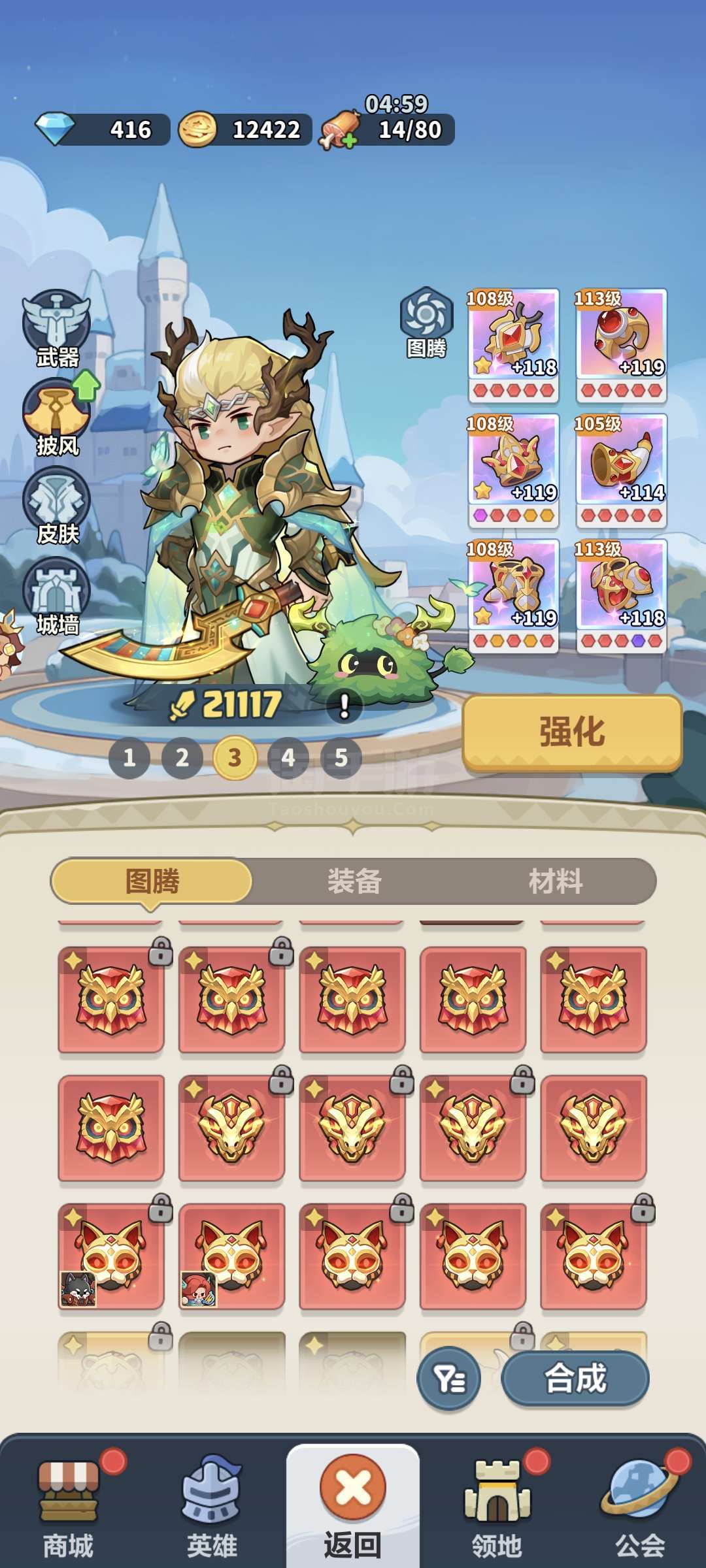Switch to the 材料 tab
This screenshot has width=706, height=1568.
pyautogui.click(x=555, y=881)
